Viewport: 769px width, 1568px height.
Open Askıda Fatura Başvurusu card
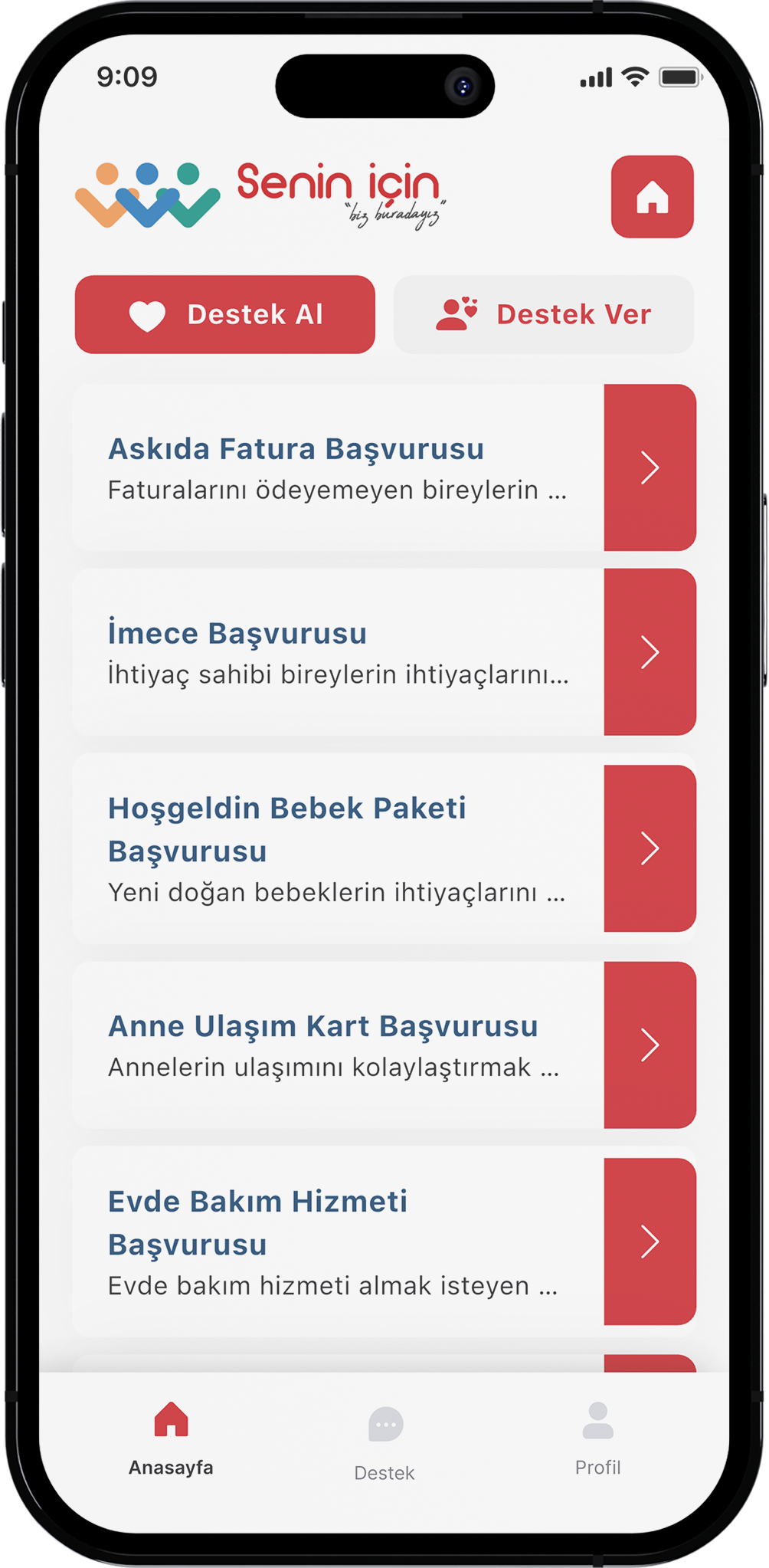(x=383, y=467)
